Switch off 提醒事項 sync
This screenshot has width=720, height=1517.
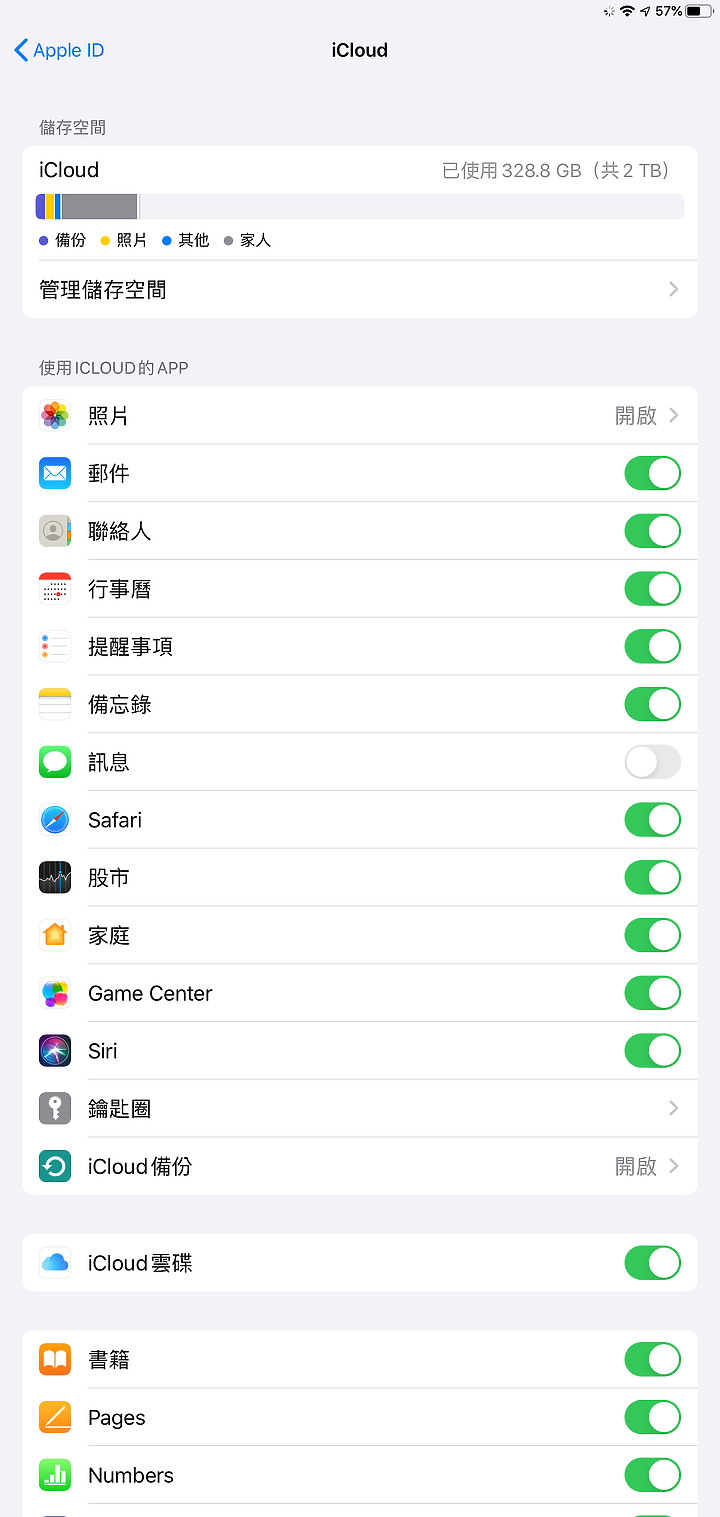point(652,647)
